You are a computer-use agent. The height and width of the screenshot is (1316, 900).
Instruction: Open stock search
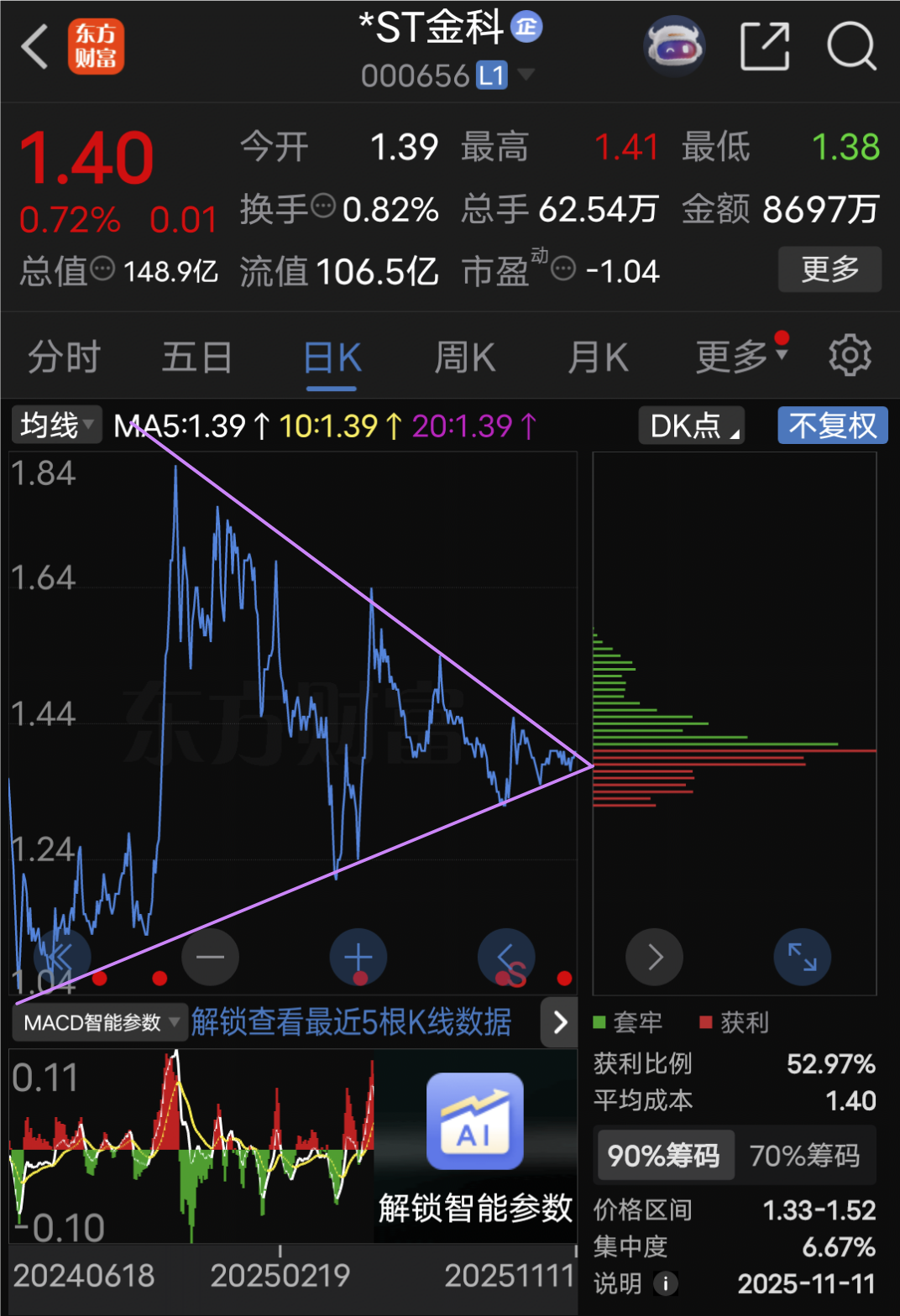(851, 46)
